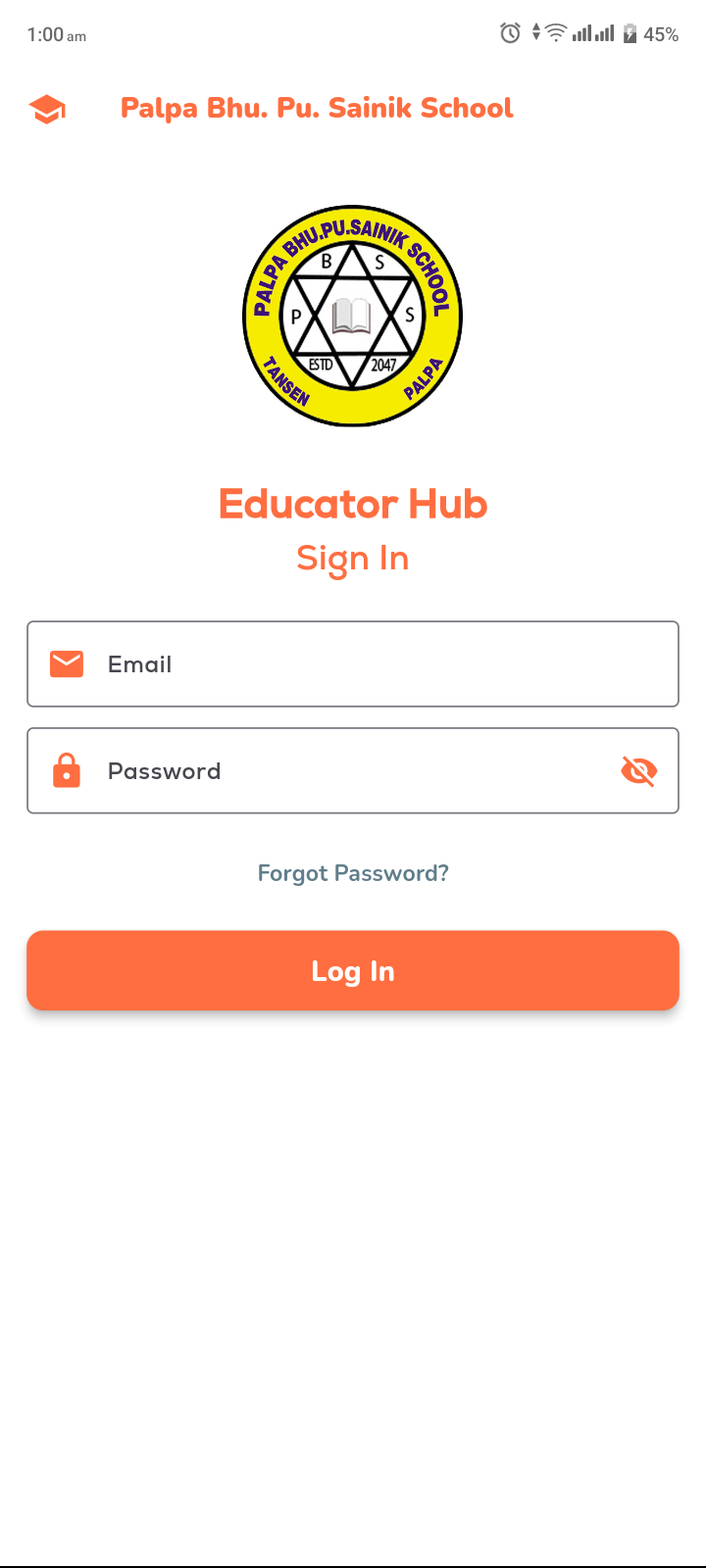
Task: Open the Forgot Password link
Action: pyautogui.click(x=353, y=873)
